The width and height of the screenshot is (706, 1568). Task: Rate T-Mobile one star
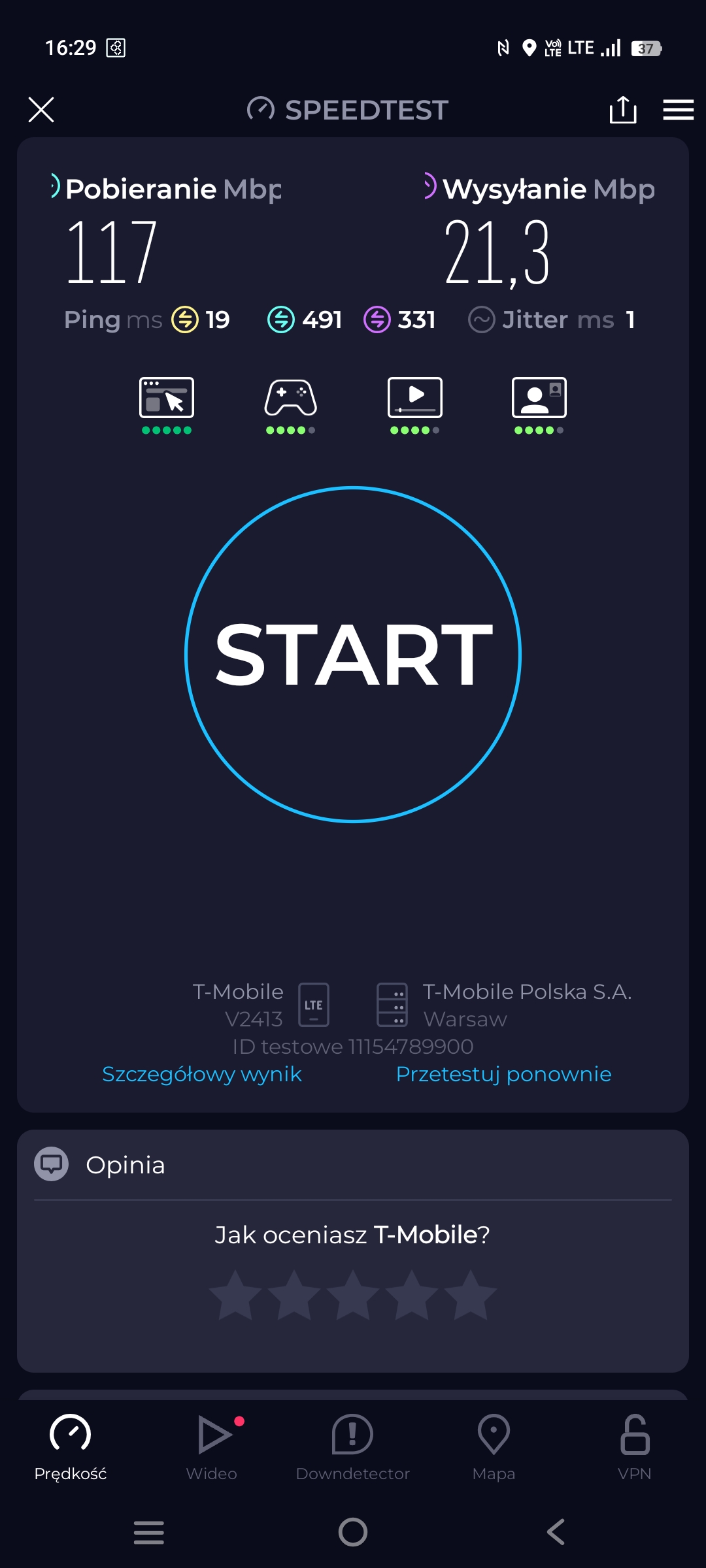tap(235, 1295)
